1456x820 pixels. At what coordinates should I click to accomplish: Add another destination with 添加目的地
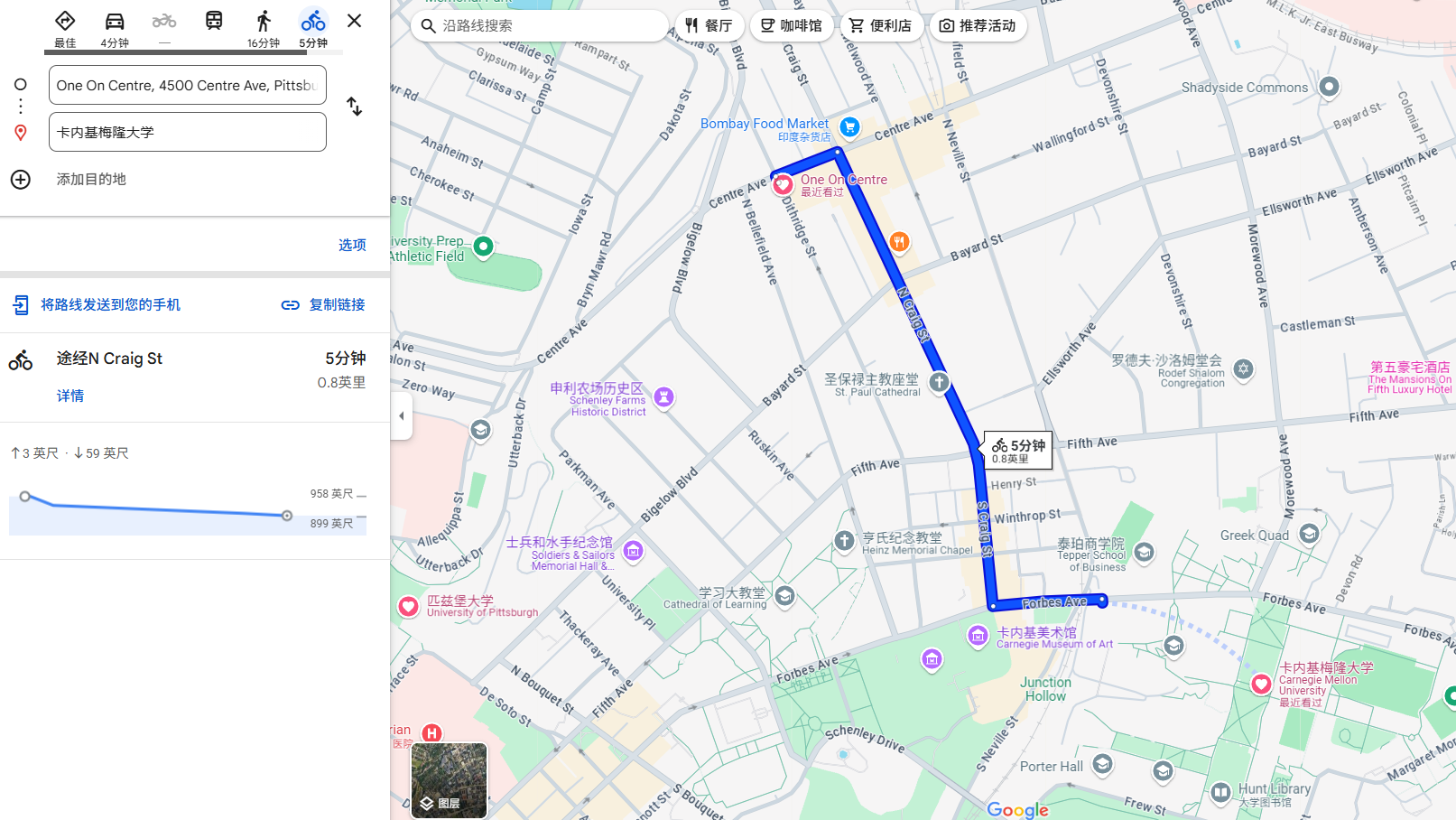90,179
